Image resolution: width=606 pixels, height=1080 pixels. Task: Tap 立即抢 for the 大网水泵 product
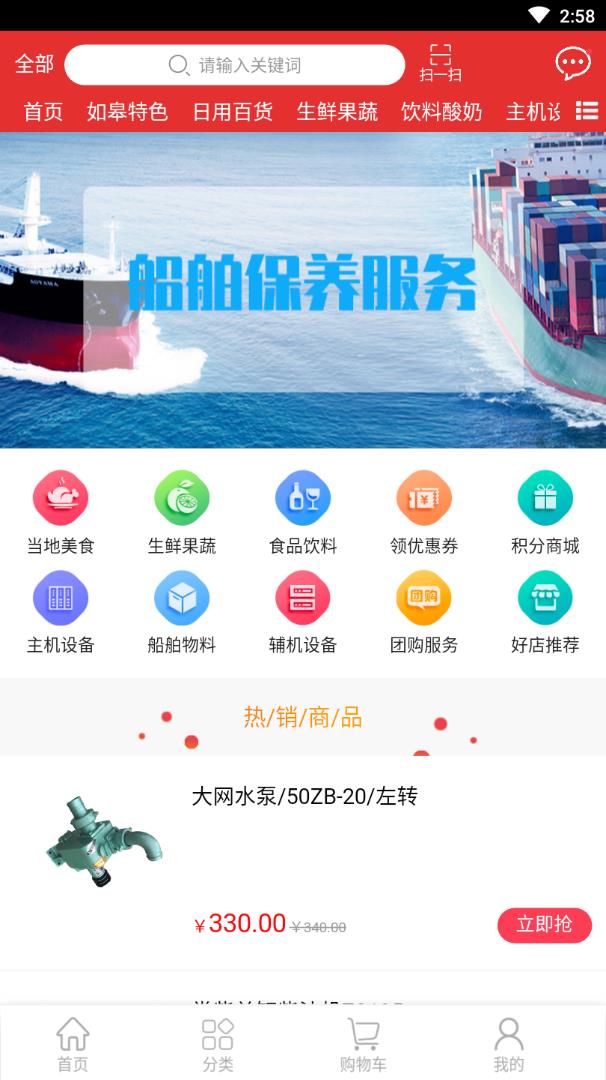(x=545, y=924)
